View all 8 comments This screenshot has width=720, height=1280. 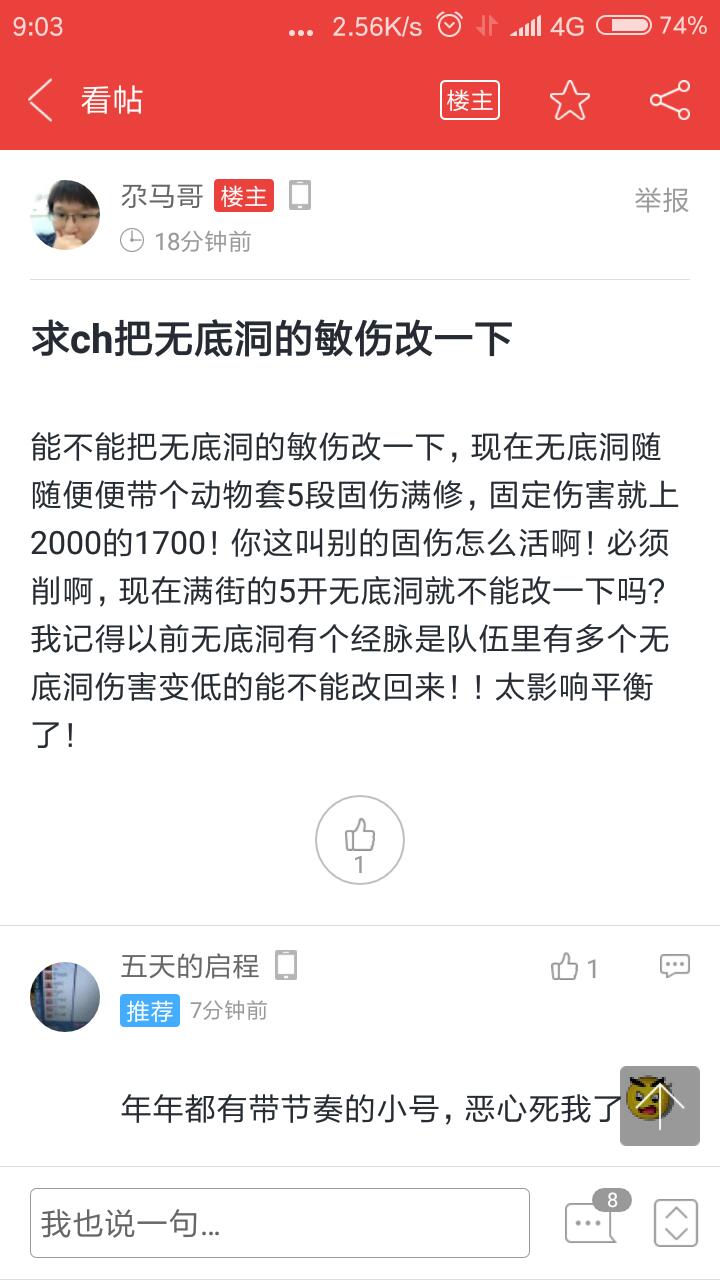[x=592, y=1221]
